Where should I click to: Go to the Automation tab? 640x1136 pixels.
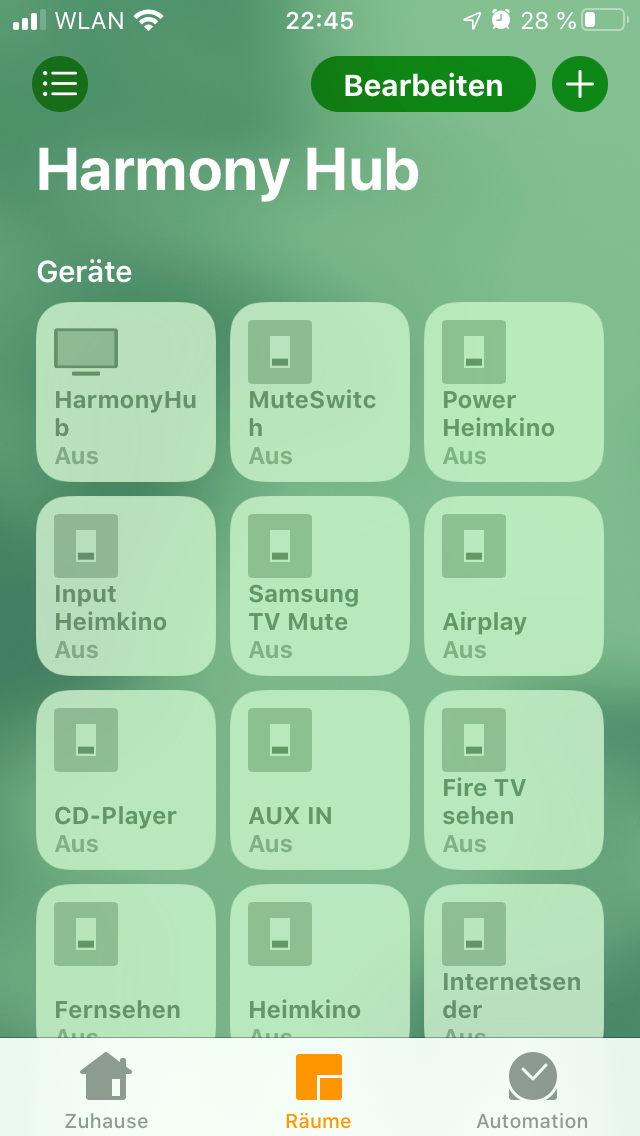click(532, 1090)
